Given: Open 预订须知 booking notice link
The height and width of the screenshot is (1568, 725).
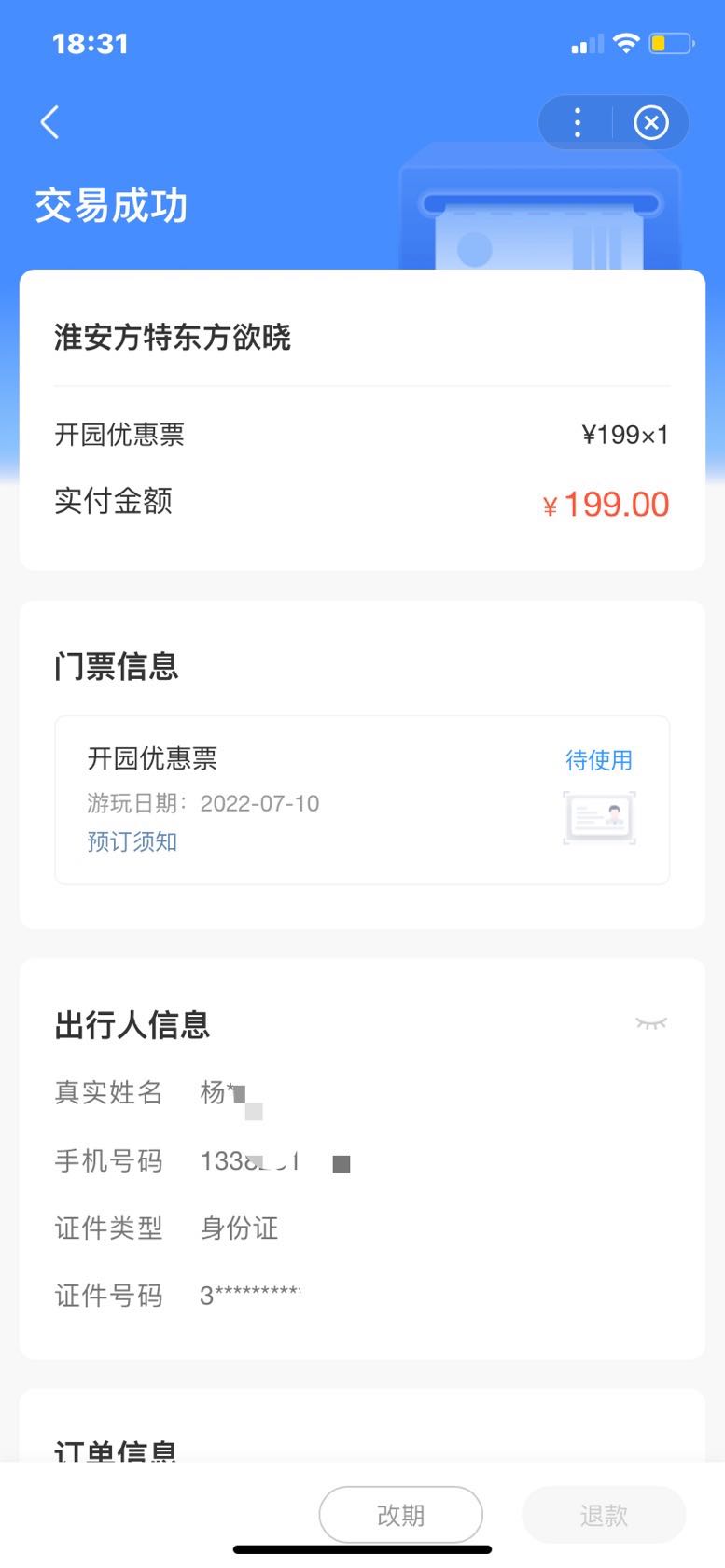Looking at the screenshot, I should click(132, 841).
